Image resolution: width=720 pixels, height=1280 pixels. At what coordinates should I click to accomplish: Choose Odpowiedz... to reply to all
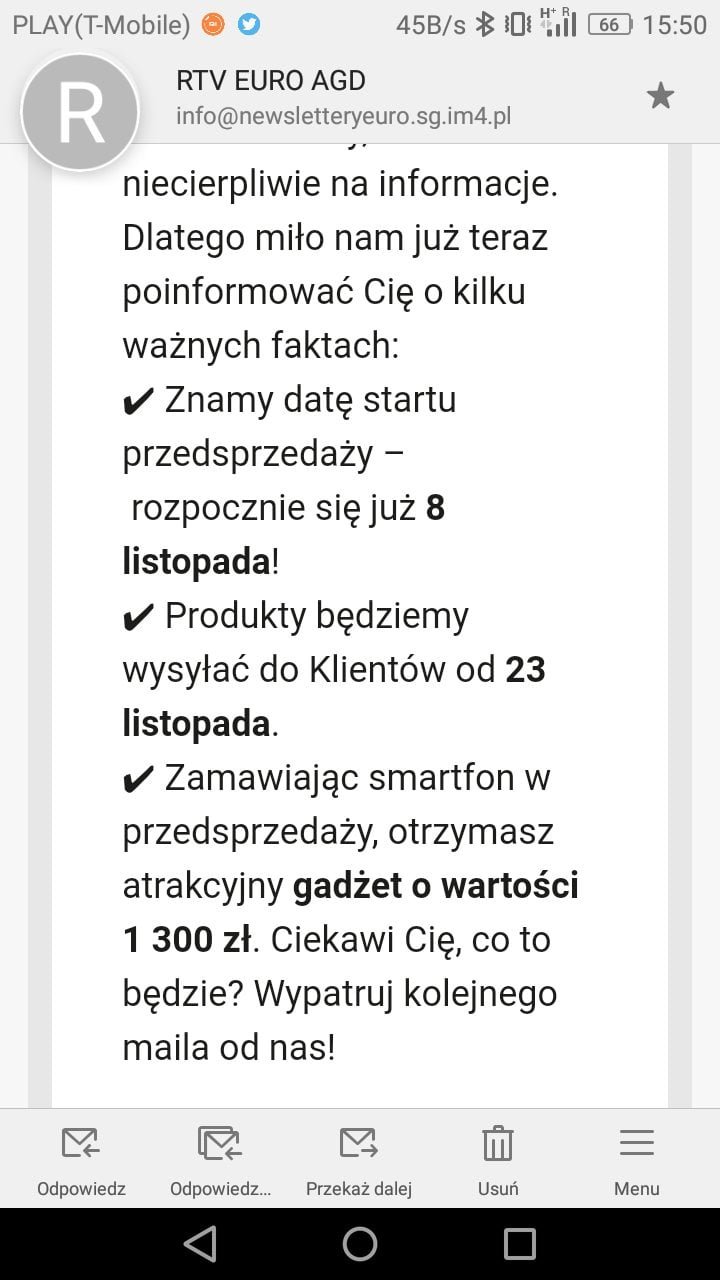(220, 1160)
